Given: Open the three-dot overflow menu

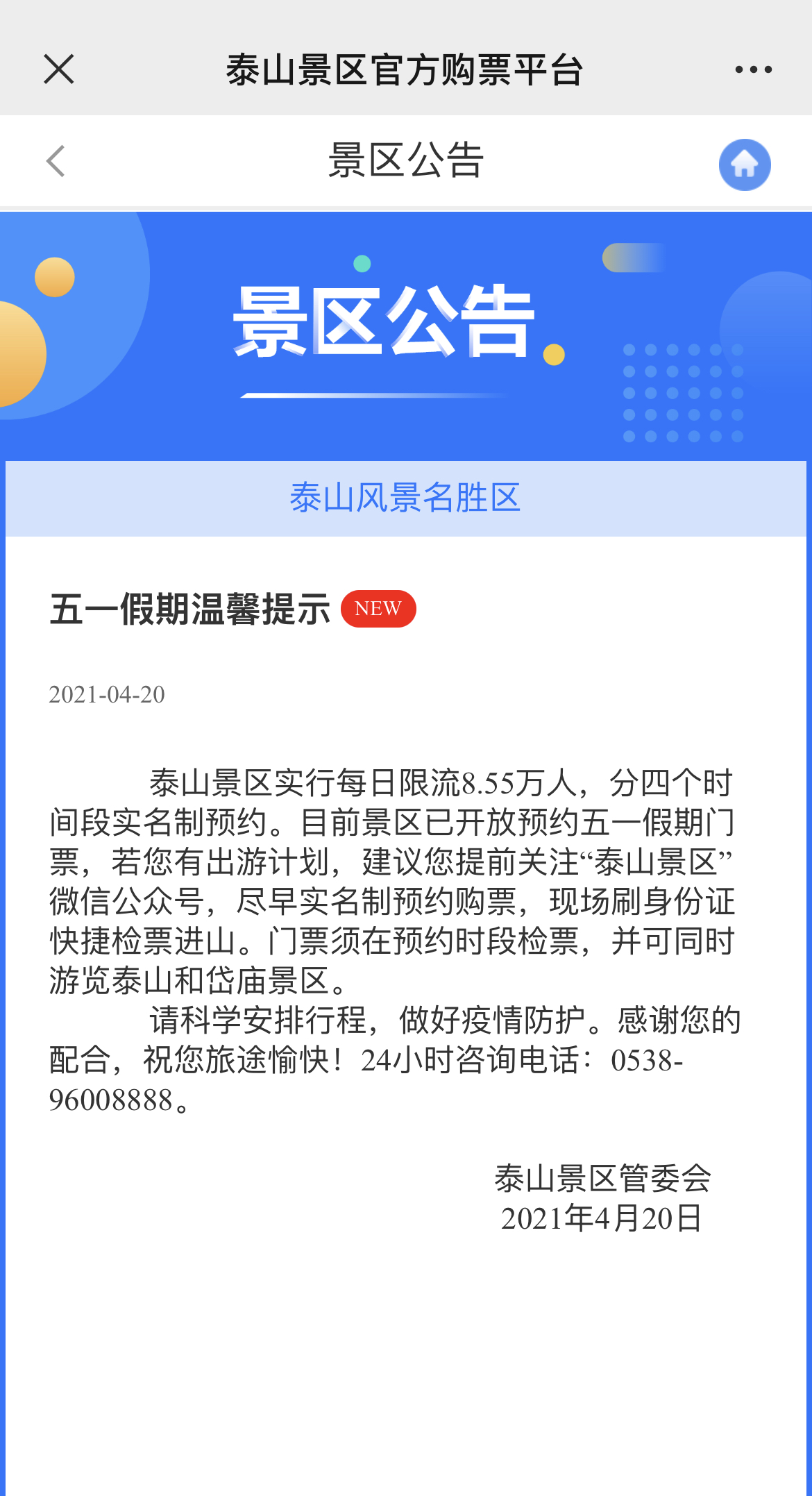Looking at the screenshot, I should (x=753, y=69).
